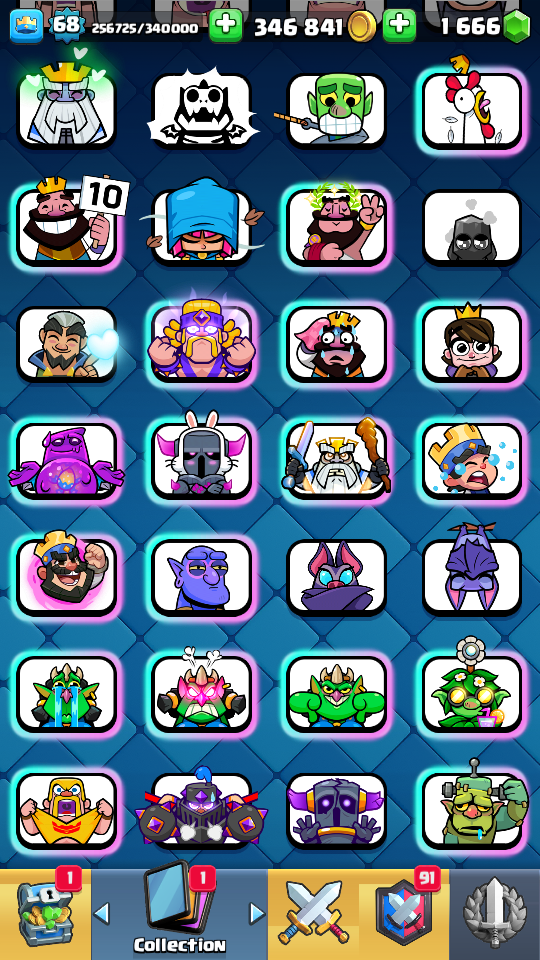The width and height of the screenshot is (540, 960).
Task: Select the Barbarian ripping yellow shirt emote
Action: [x=67, y=809]
